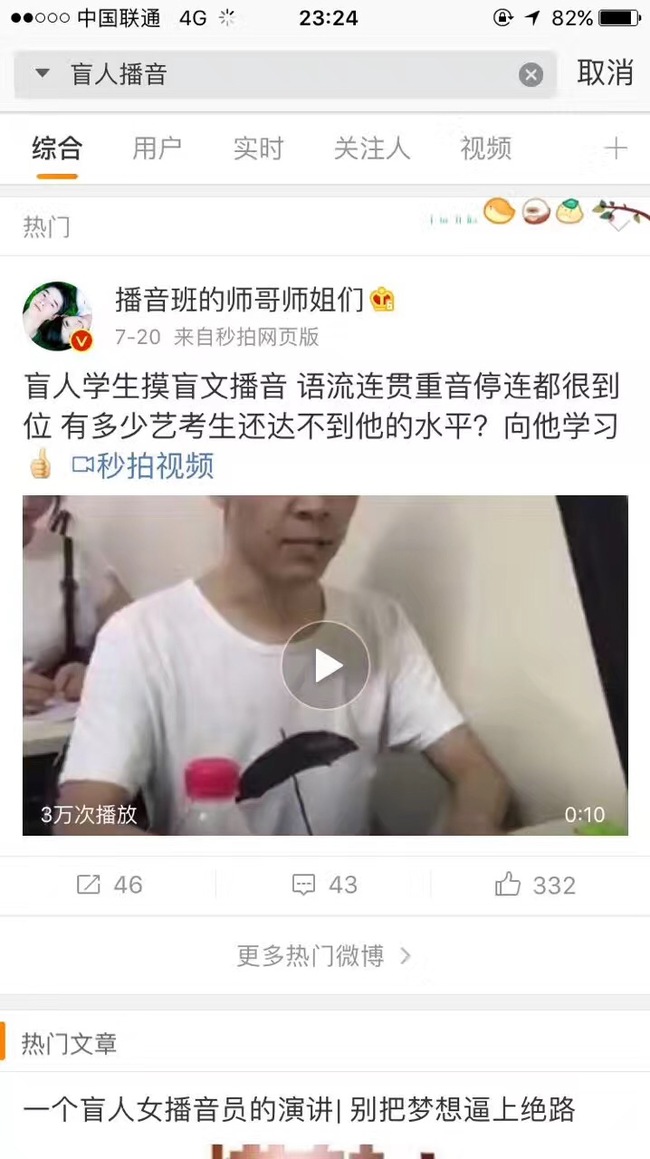Select the 综合 tab
Screen dimensions: 650x1159
57,149
